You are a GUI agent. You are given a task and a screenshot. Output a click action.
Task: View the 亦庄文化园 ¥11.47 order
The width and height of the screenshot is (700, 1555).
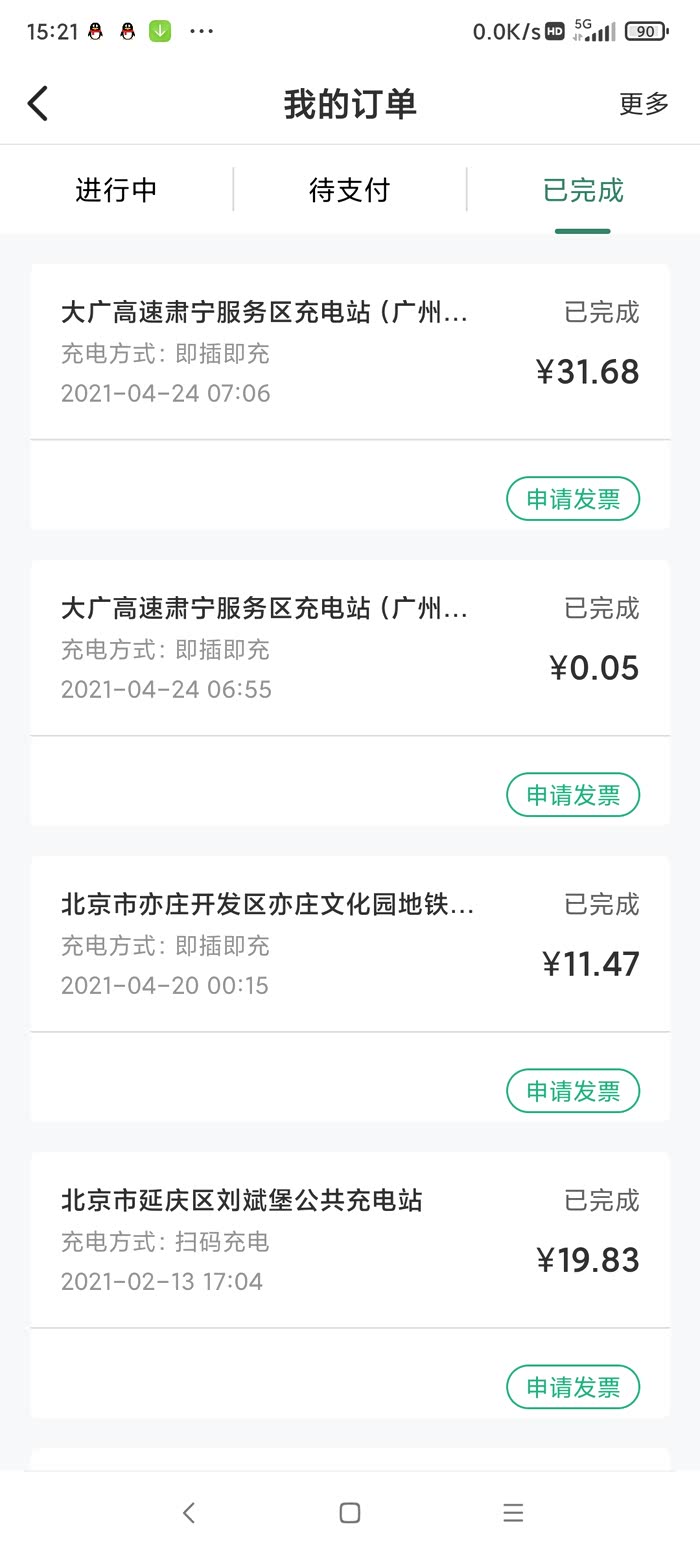pyautogui.click(x=350, y=944)
